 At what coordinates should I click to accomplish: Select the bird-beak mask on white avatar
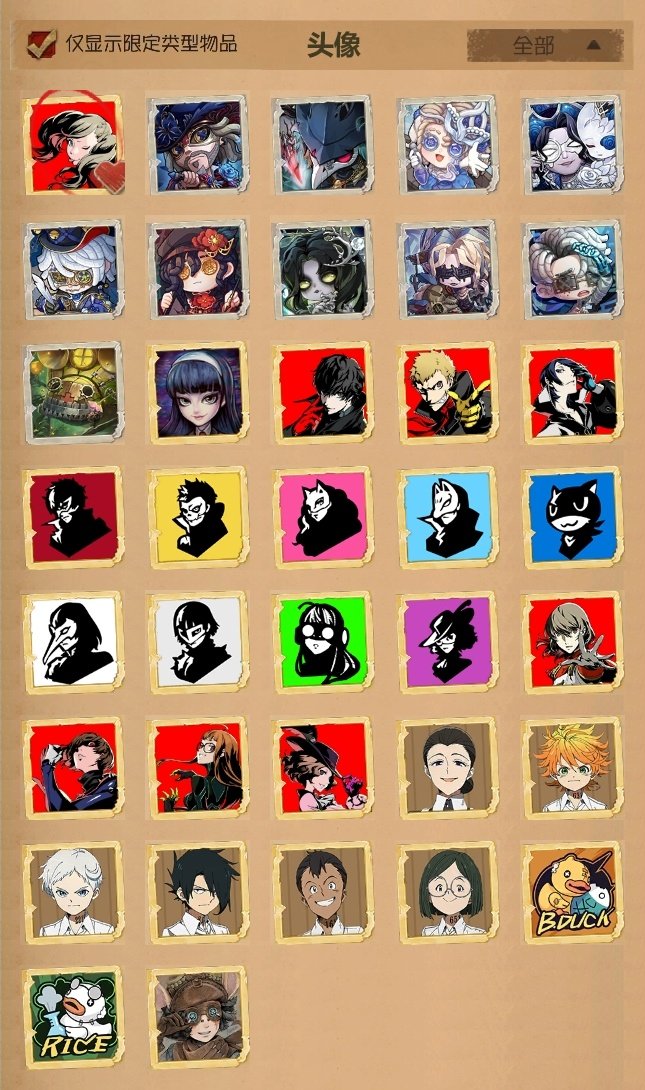coord(72,642)
